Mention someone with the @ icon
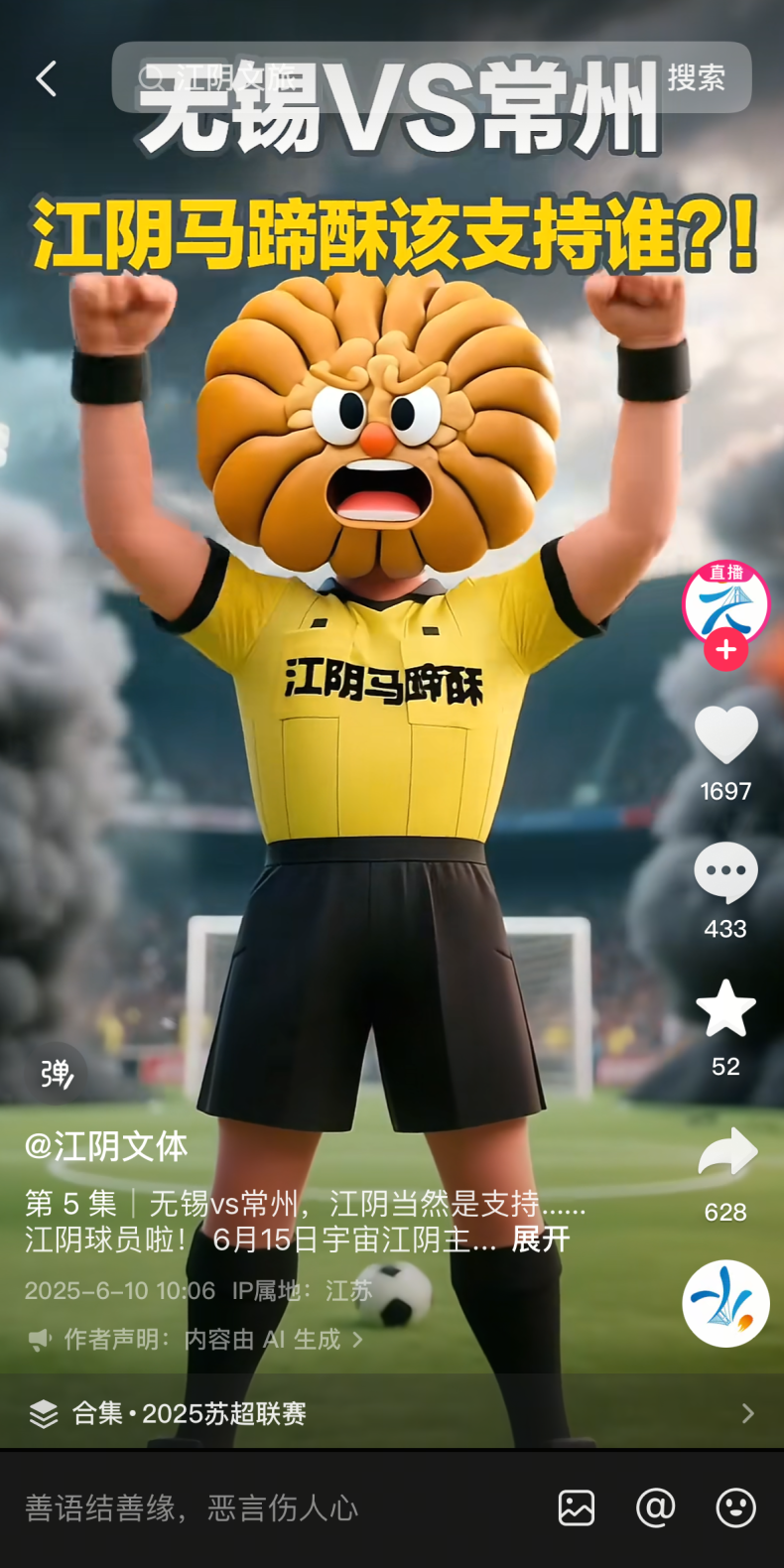The width and height of the screenshot is (784, 1568). coord(656,1508)
